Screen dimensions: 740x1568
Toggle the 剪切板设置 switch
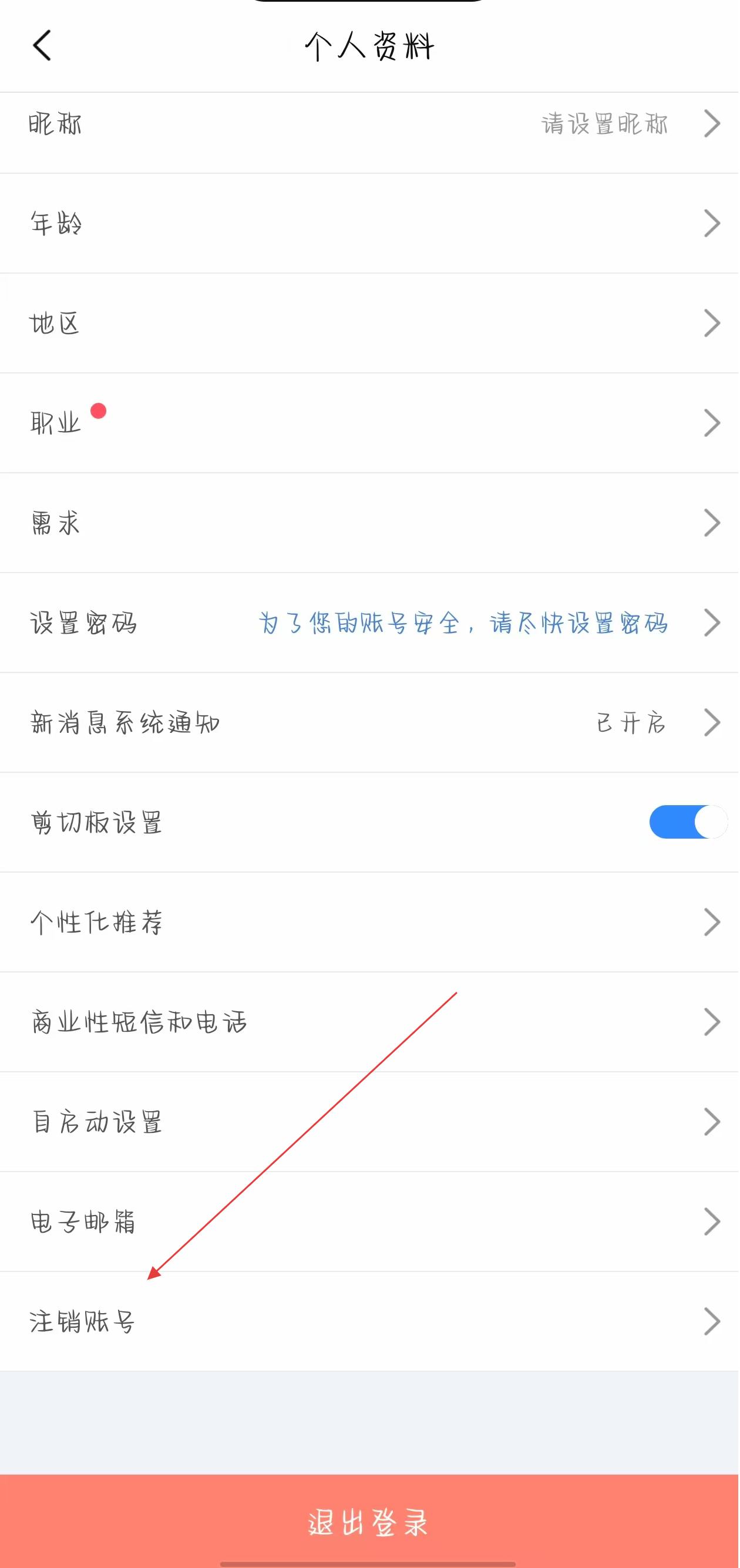coord(688,822)
